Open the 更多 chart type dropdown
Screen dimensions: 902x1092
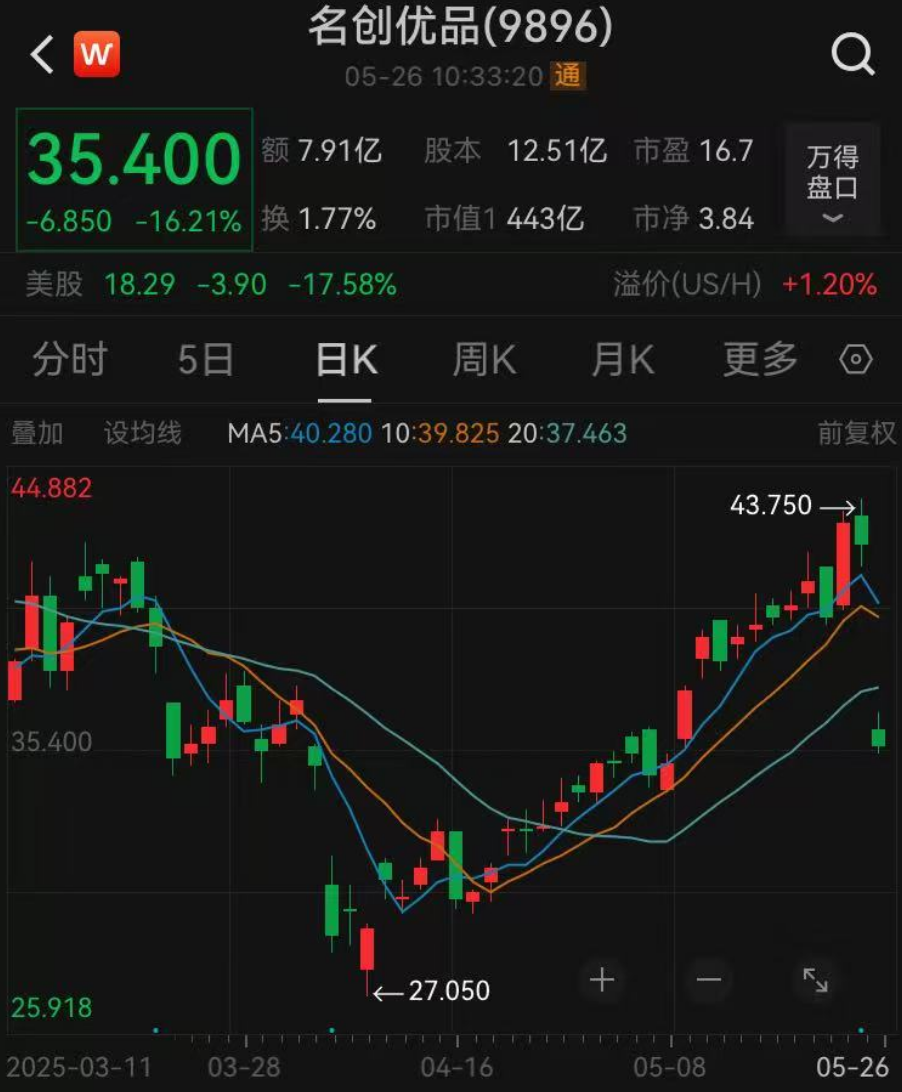tap(759, 361)
